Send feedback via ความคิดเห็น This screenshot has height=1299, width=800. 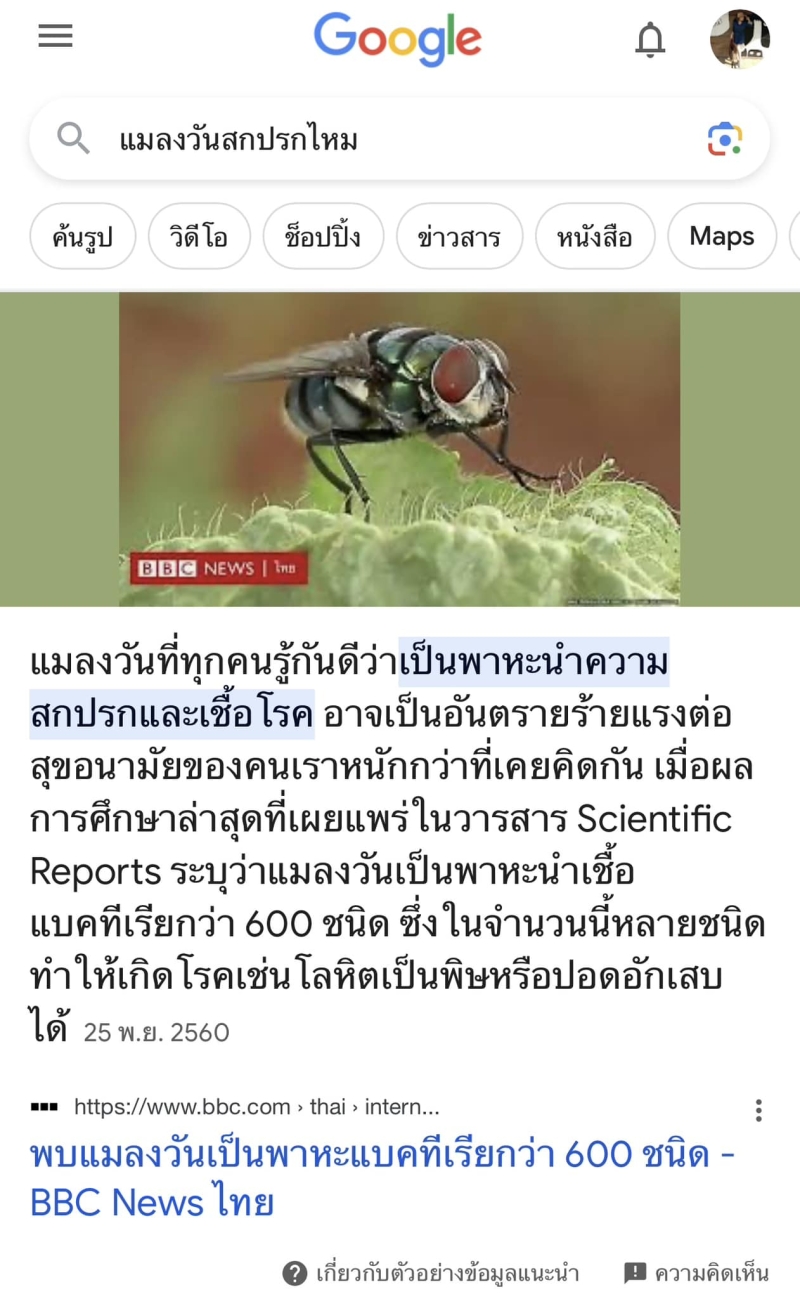pos(696,1273)
